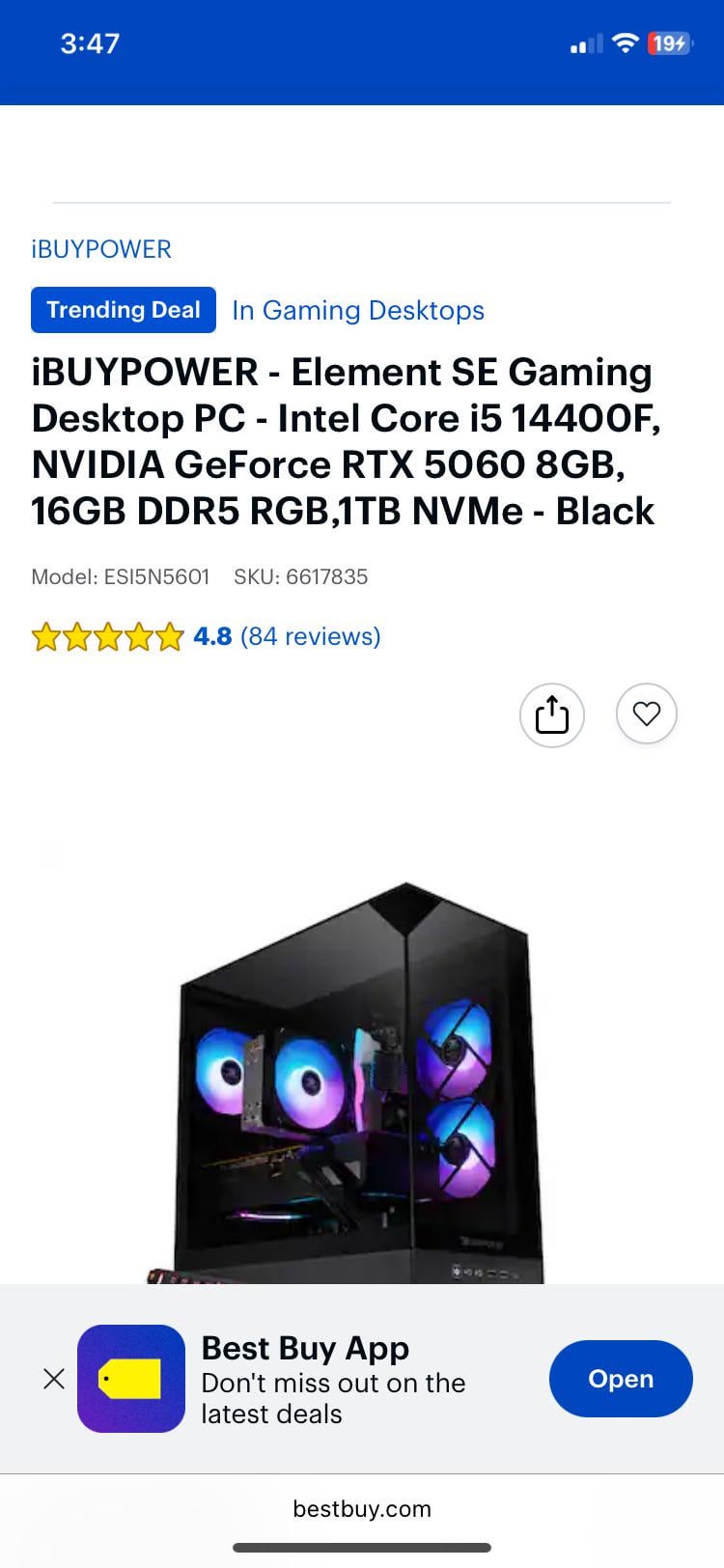This screenshot has height=1568, width=724.
Task: Tap the bestbuy.com address bar
Action: click(x=362, y=1508)
